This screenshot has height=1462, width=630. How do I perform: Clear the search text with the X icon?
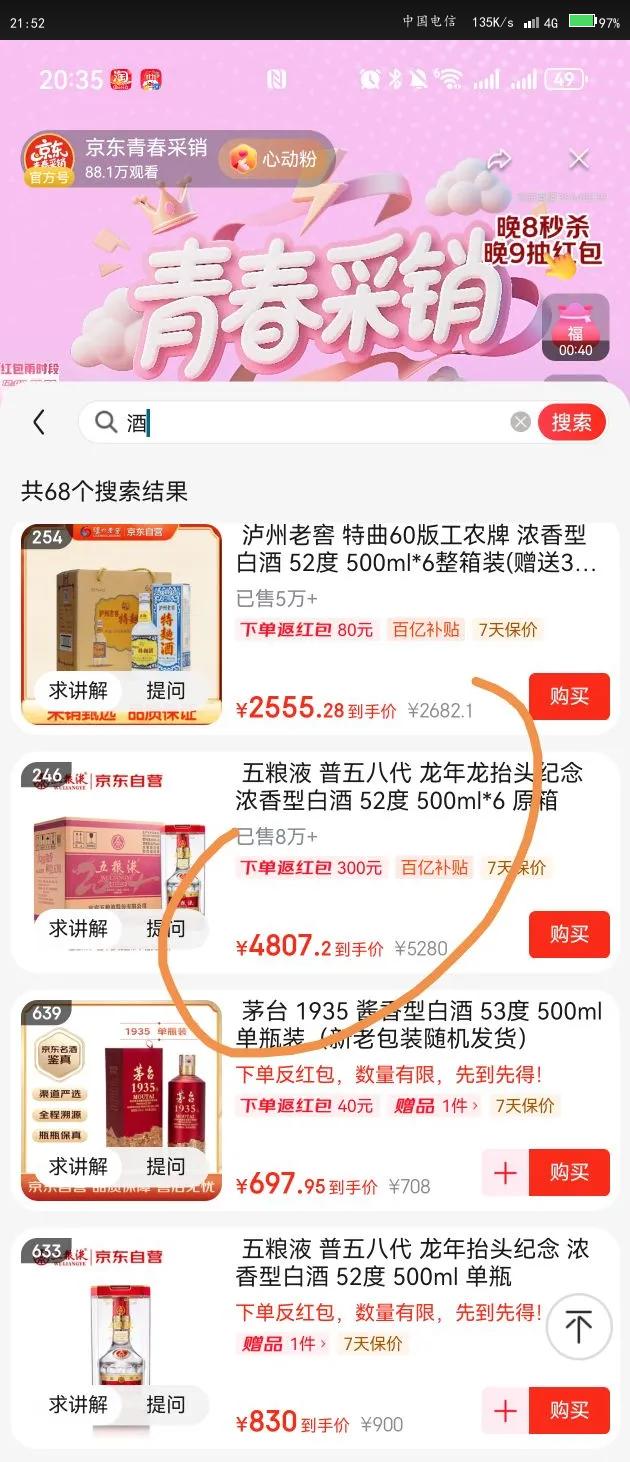[x=521, y=422]
